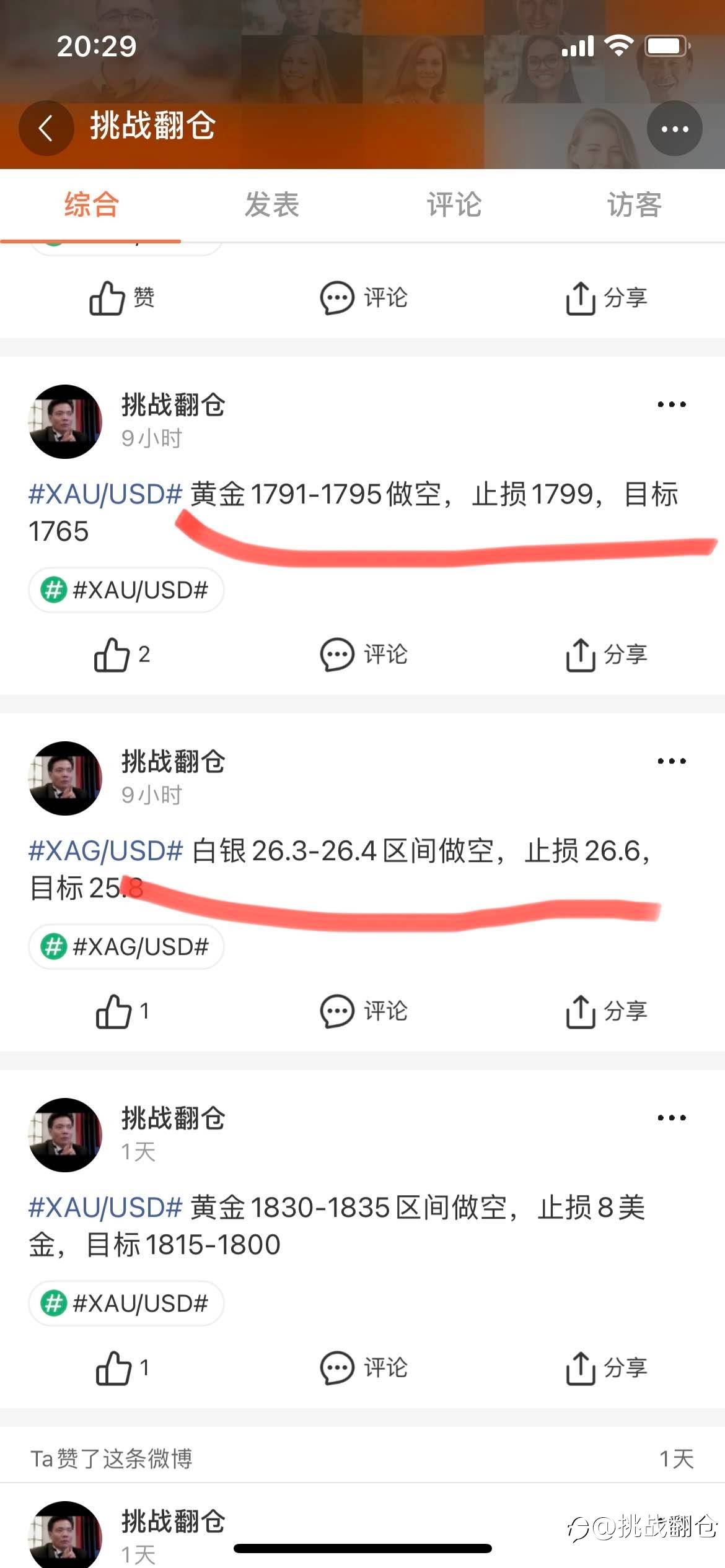The width and height of the screenshot is (725, 1568).
Task: Like the gold 1791-1795 short post
Action: click(x=121, y=655)
